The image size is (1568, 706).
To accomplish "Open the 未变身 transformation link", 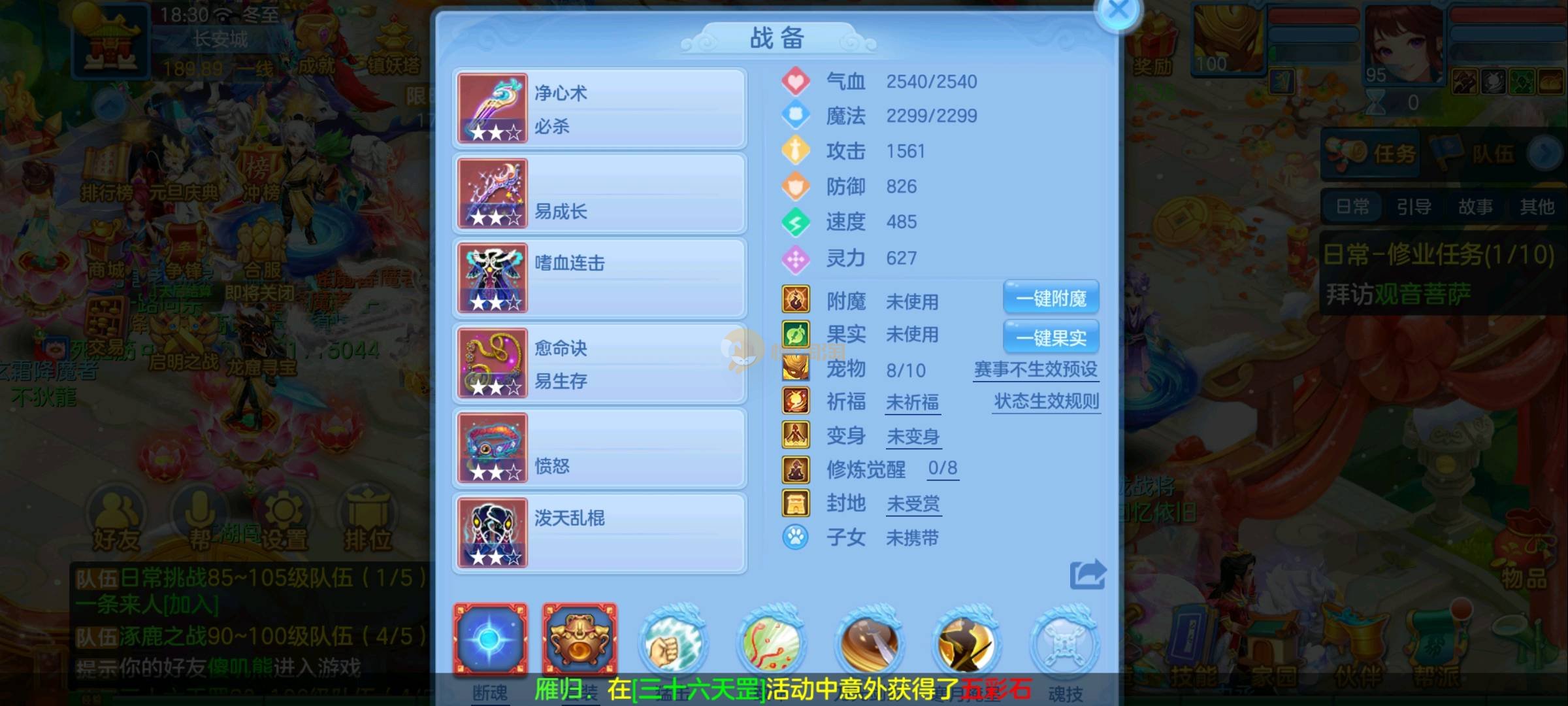I will click(x=913, y=436).
